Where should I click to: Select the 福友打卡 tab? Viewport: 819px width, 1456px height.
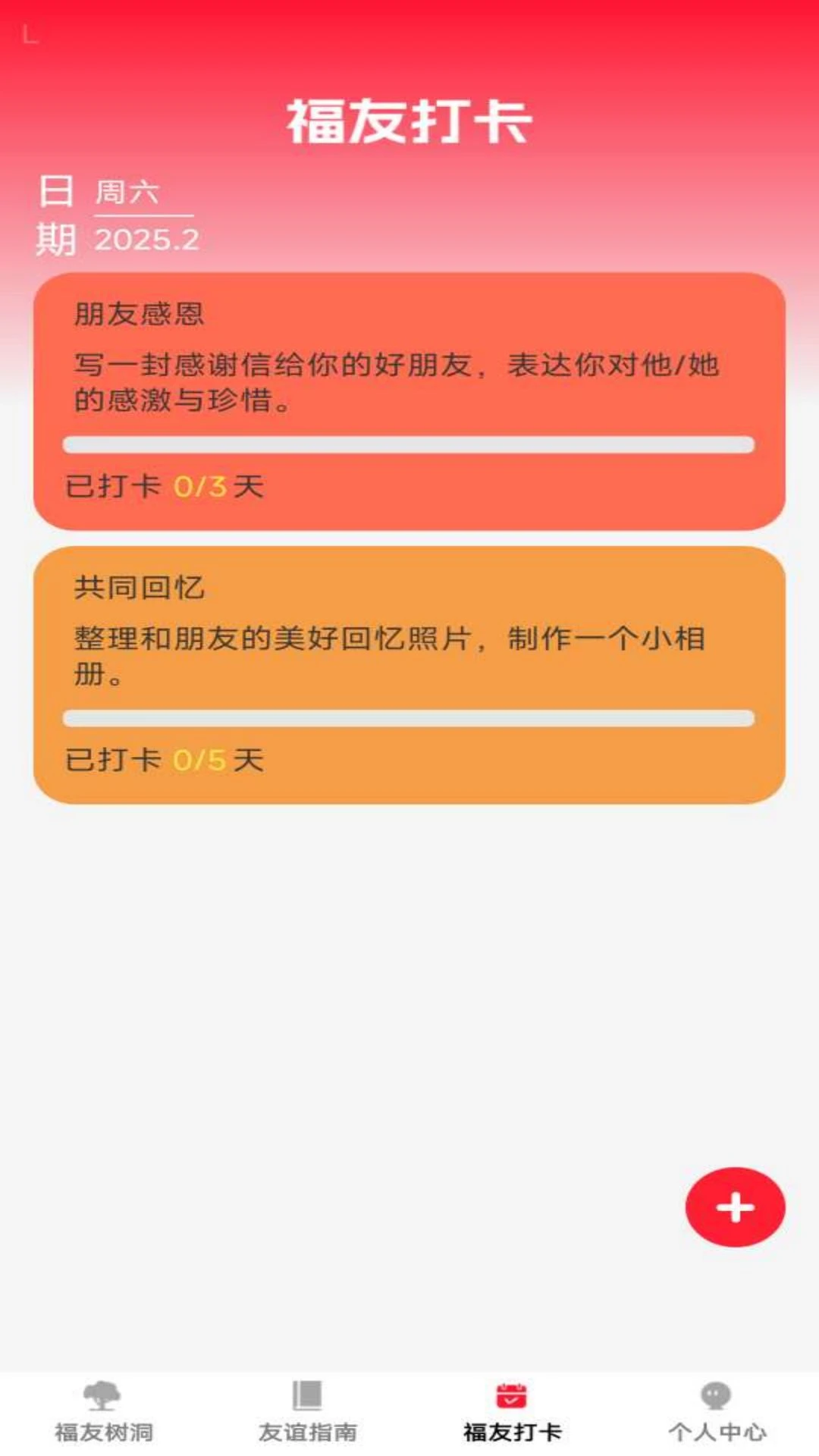click(x=512, y=1412)
